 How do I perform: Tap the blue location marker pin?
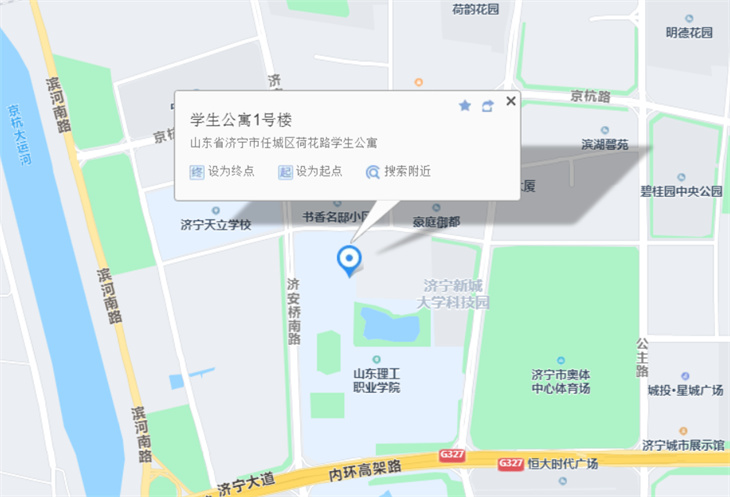pyautogui.click(x=349, y=259)
